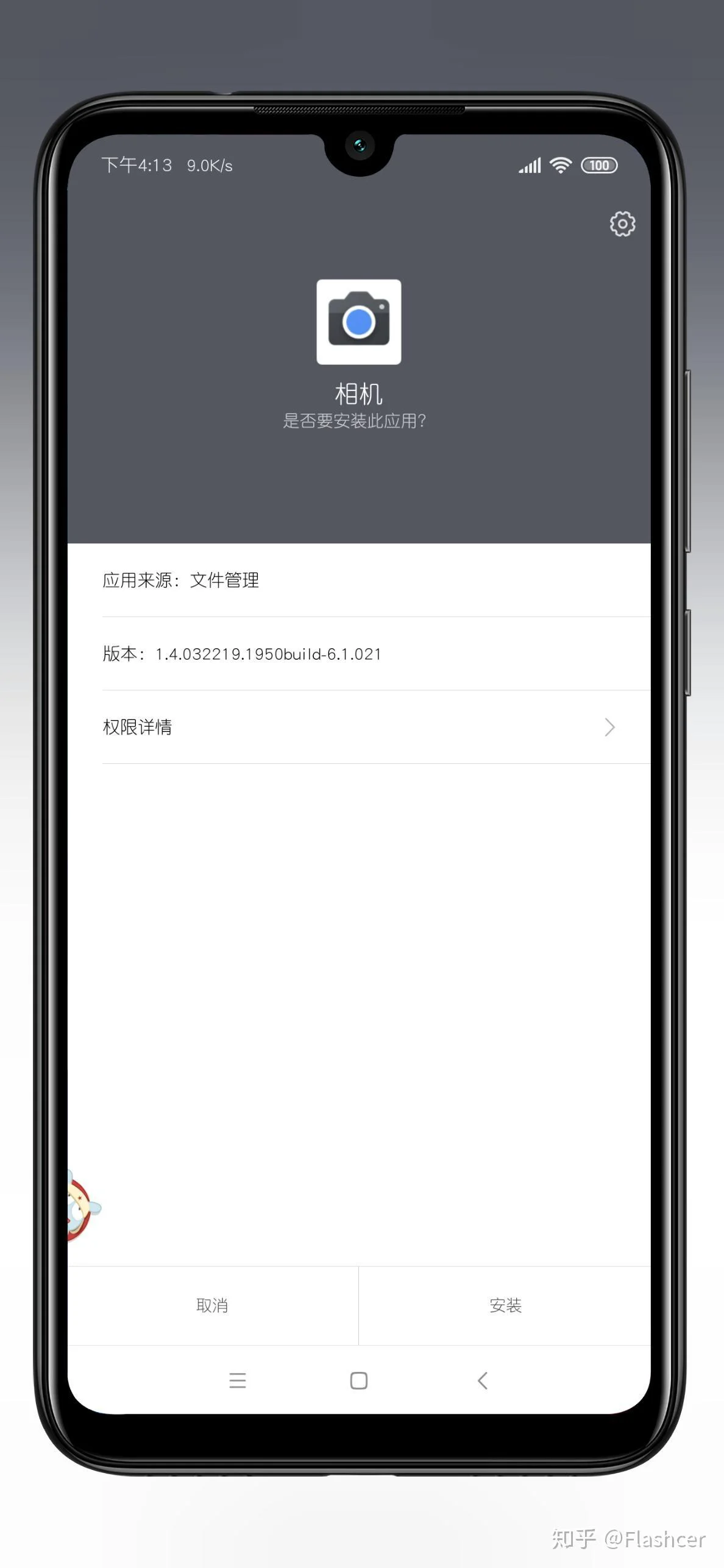Go to the home screen

pos(359,1380)
